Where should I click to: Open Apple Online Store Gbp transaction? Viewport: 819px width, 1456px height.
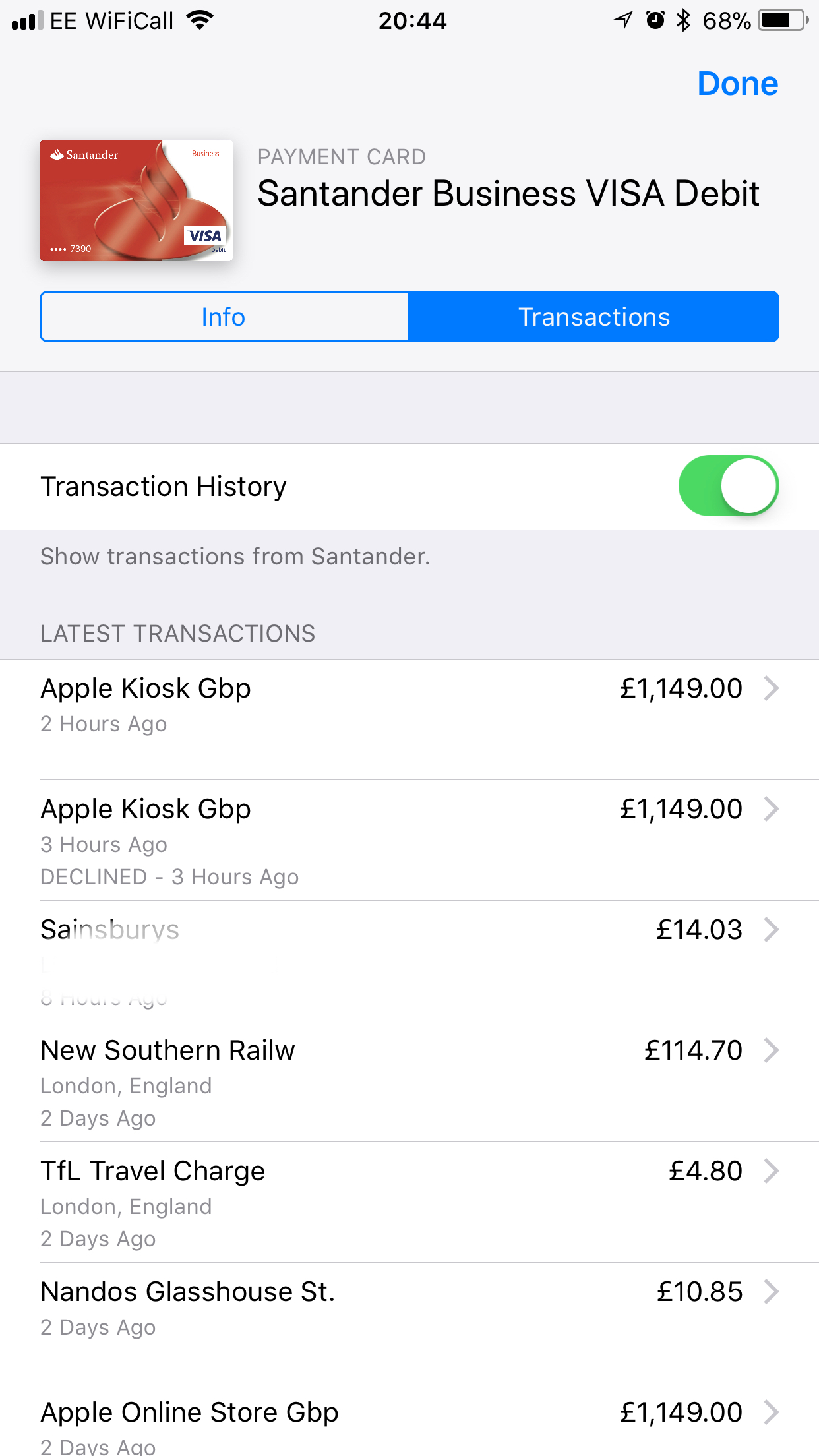pos(409,1420)
